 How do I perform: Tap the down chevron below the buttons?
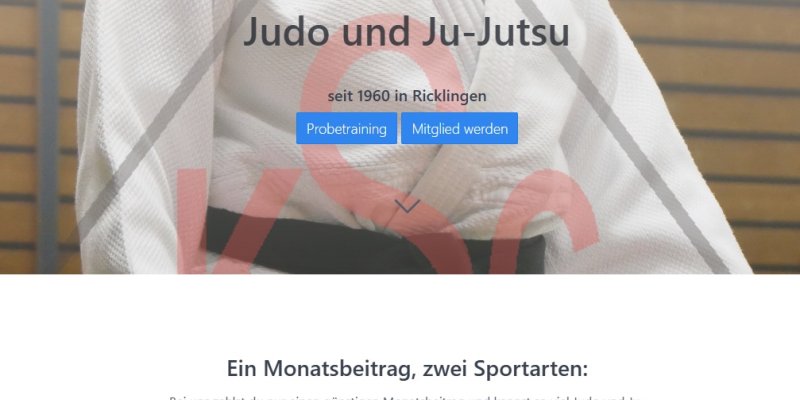pyautogui.click(x=406, y=205)
